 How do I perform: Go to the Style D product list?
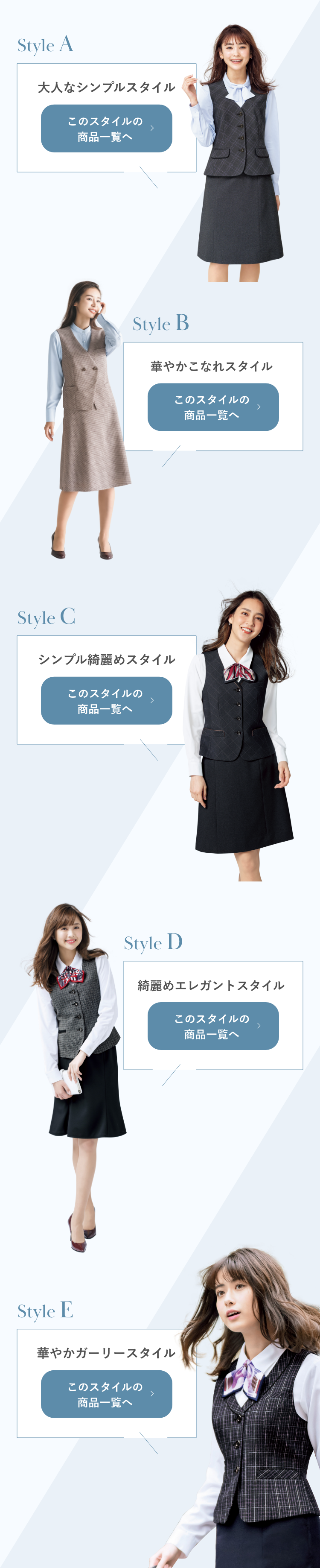(x=213, y=1026)
